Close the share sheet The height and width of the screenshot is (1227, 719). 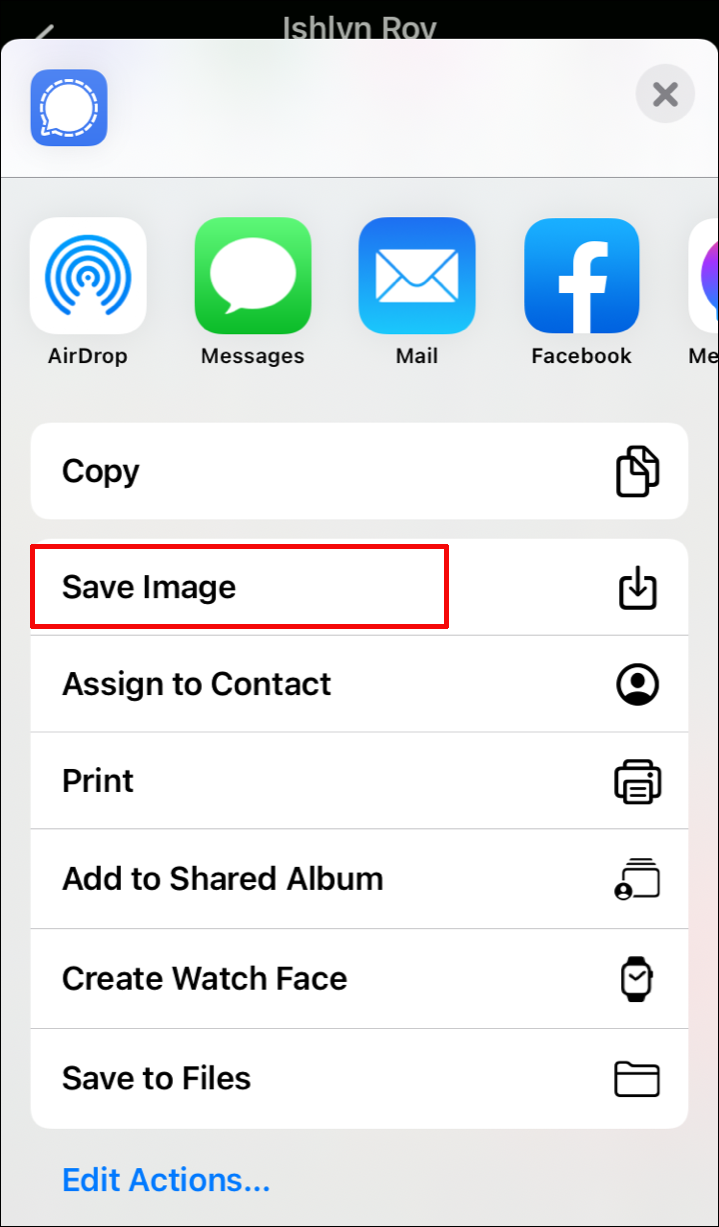click(665, 95)
